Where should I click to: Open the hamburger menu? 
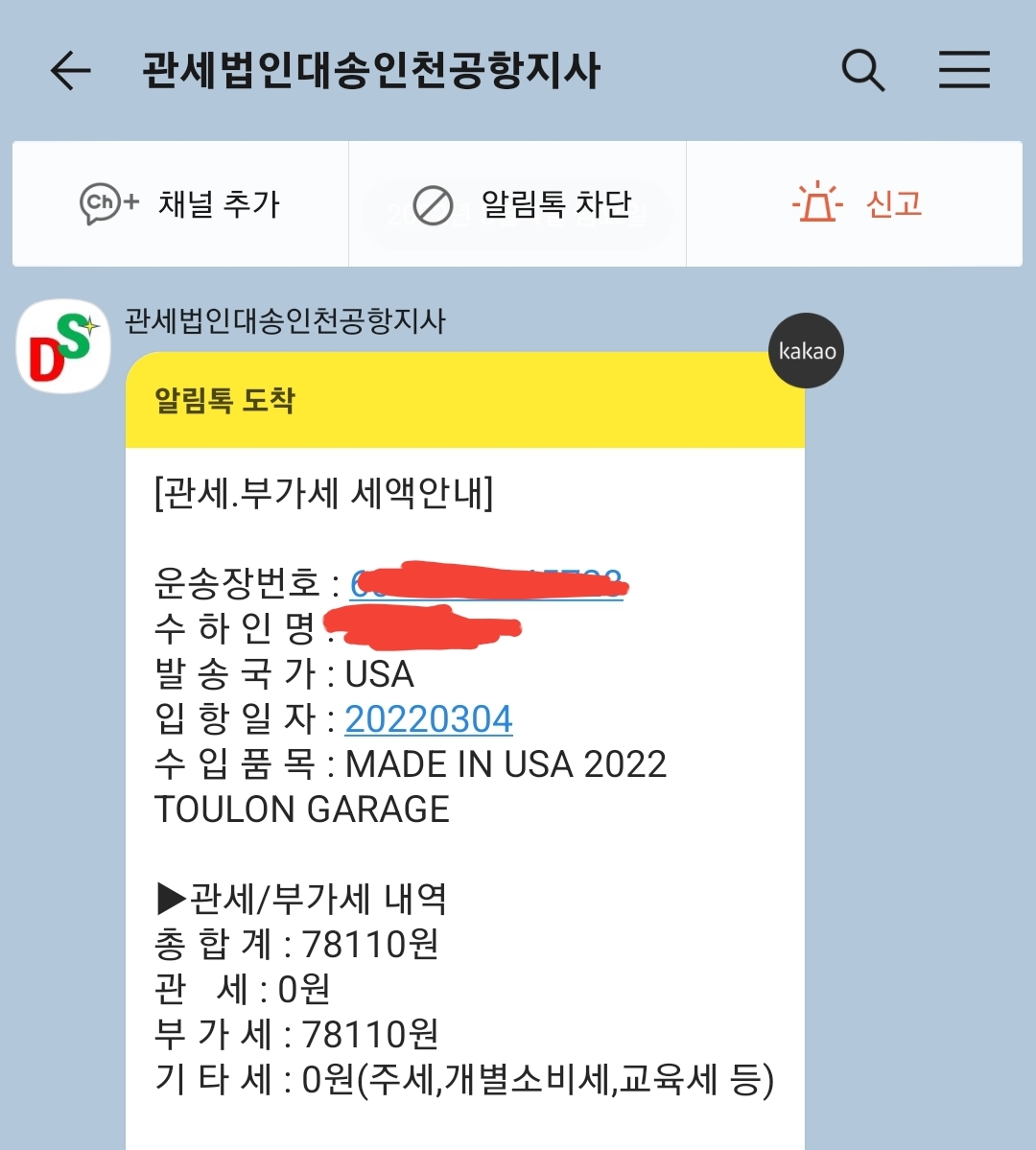click(x=963, y=70)
